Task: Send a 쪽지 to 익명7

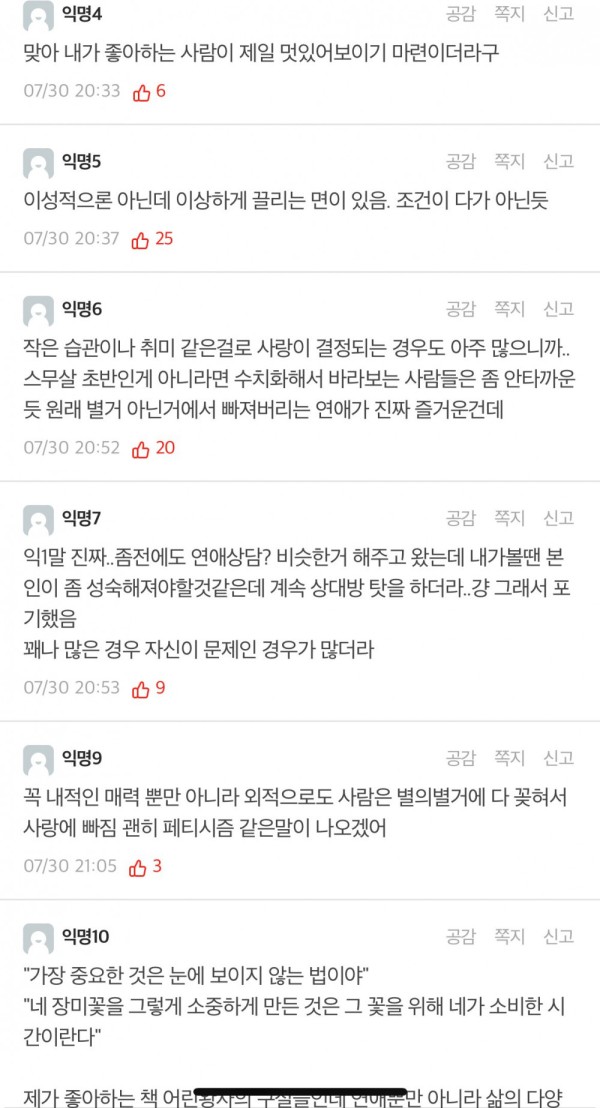Action: click(510, 518)
